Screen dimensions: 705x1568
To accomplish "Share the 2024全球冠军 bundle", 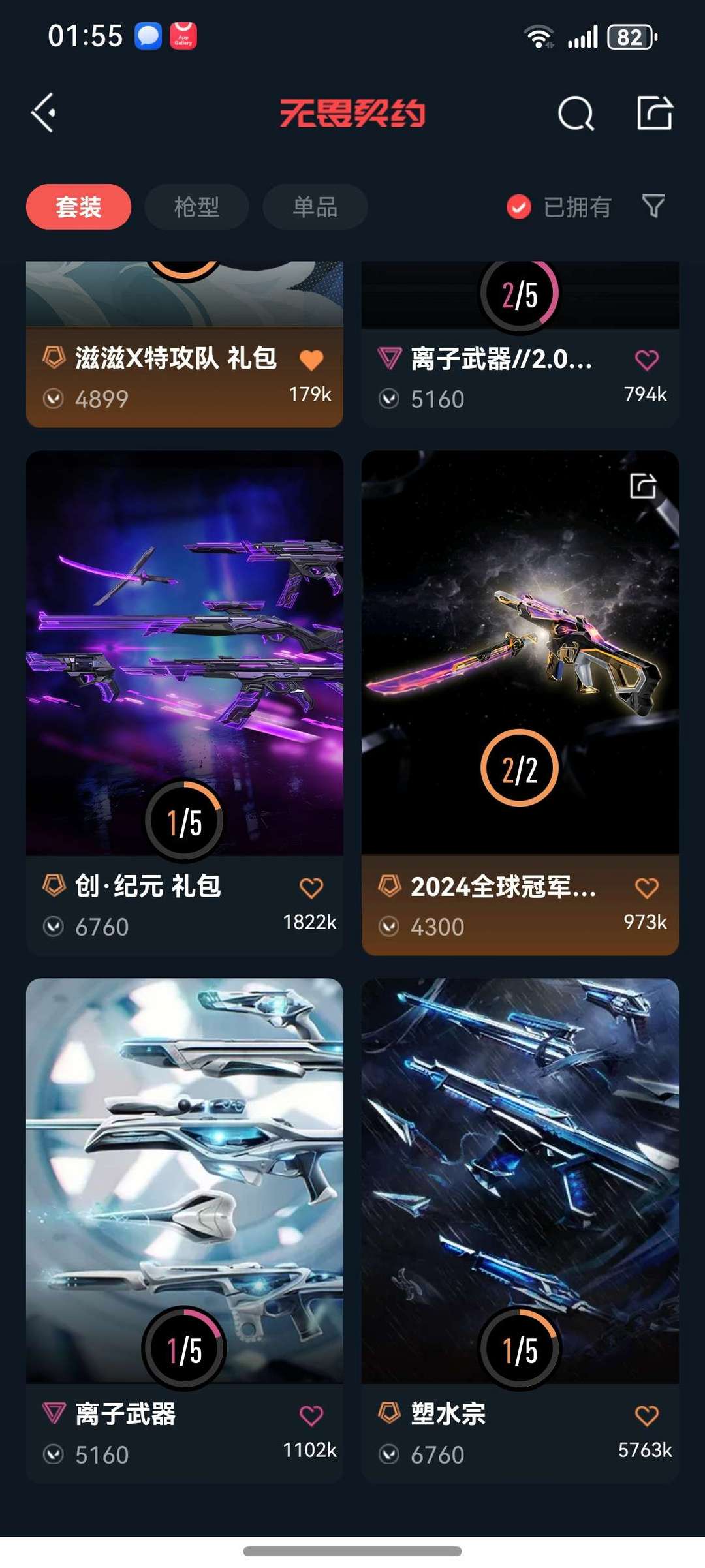I will tap(643, 486).
